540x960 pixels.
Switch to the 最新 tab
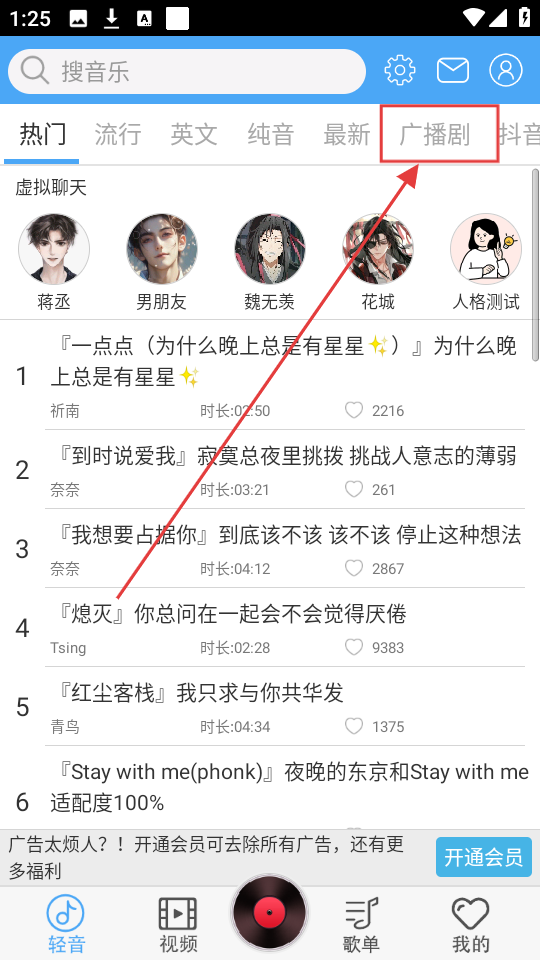(347, 134)
